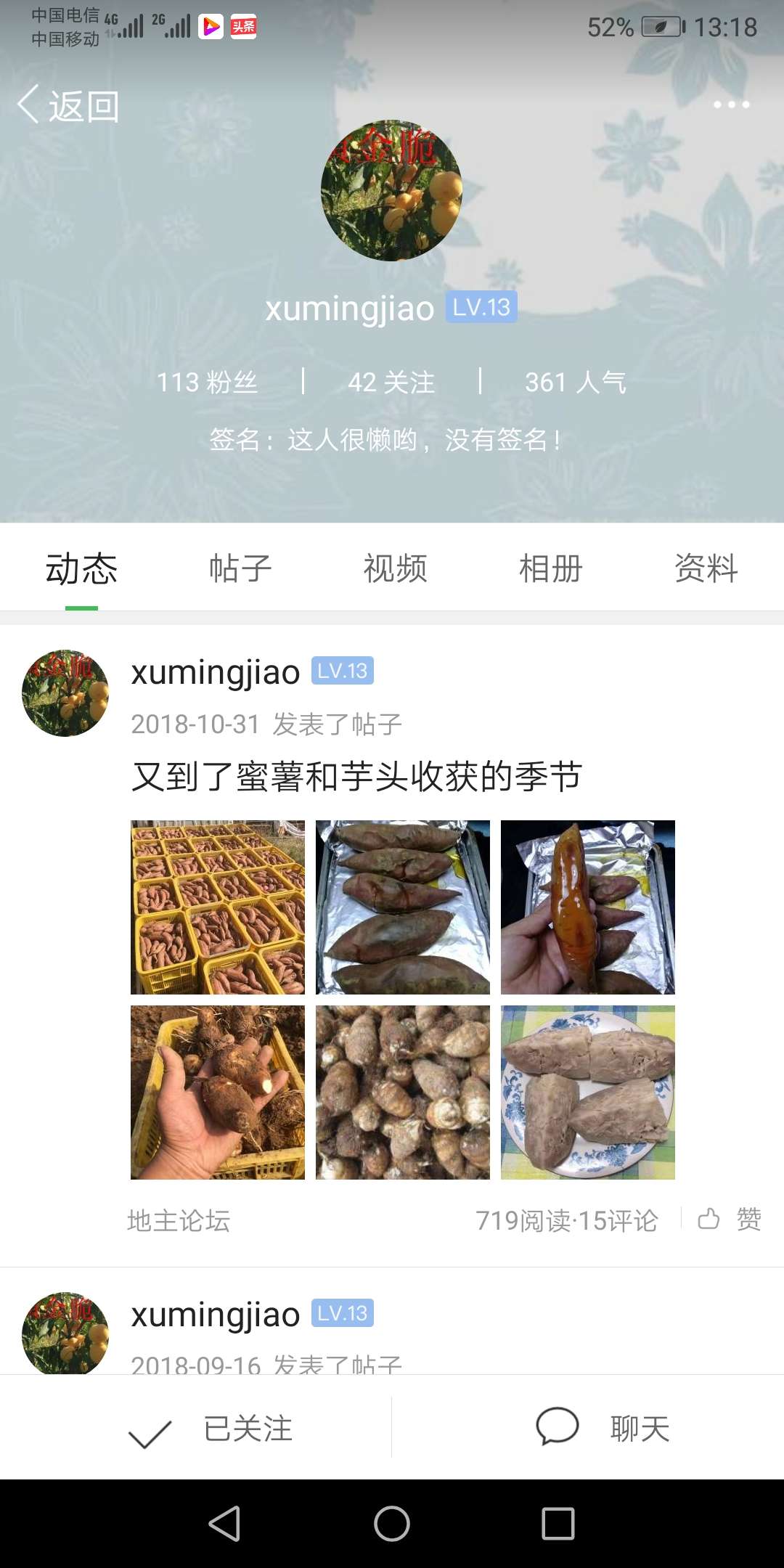
Task: Switch to the 资料 tab
Action: [706, 568]
